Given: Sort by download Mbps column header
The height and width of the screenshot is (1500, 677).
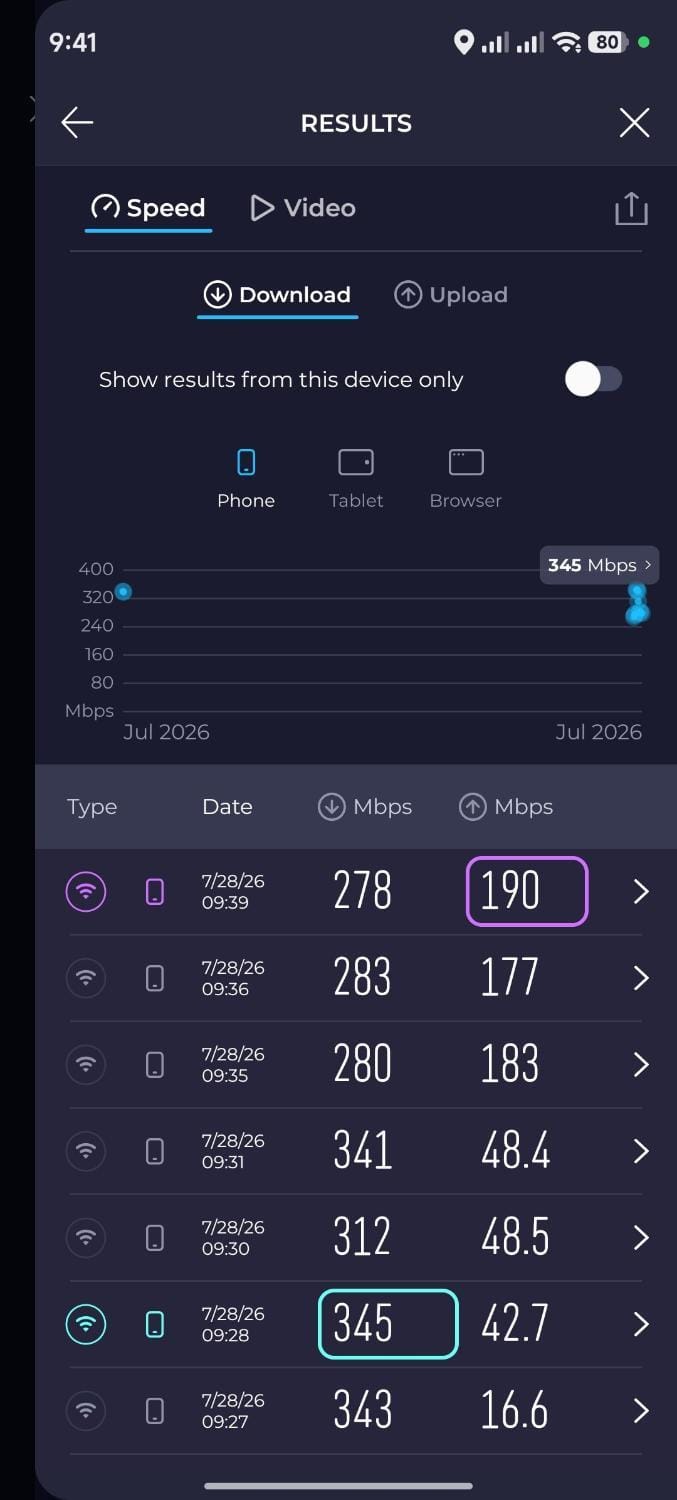Looking at the screenshot, I should pos(365,807).
